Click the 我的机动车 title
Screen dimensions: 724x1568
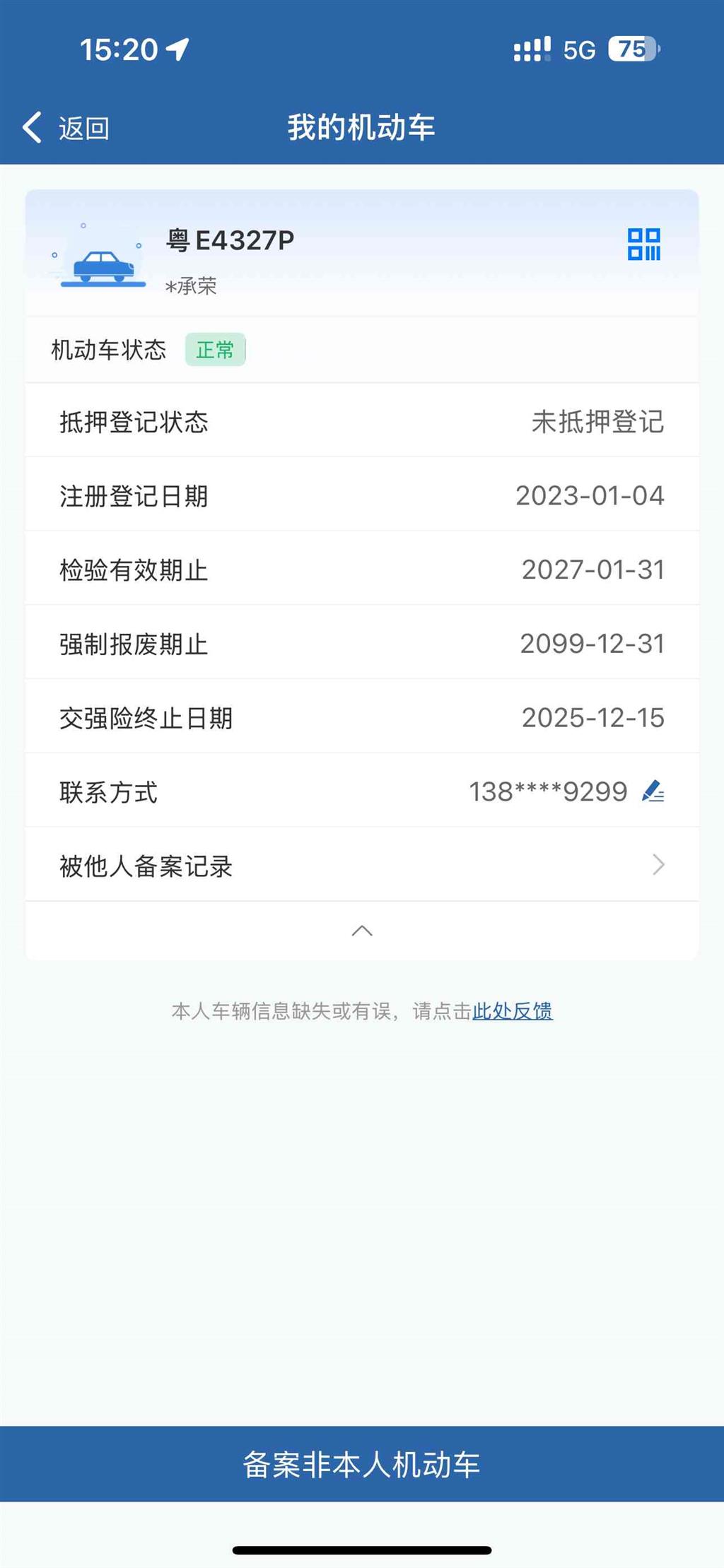coord(361,126)
